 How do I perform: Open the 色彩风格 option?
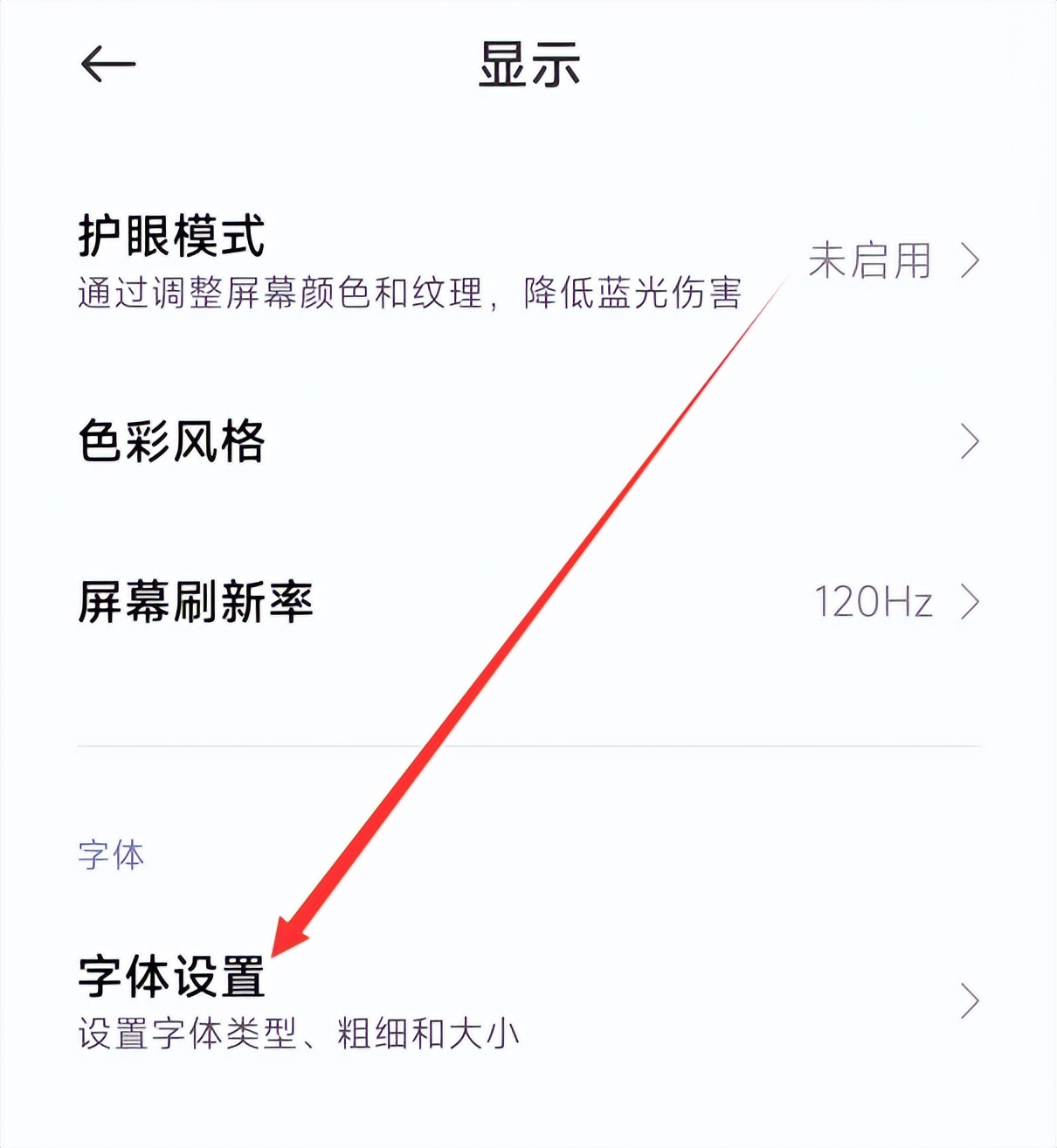pos(171,440)
